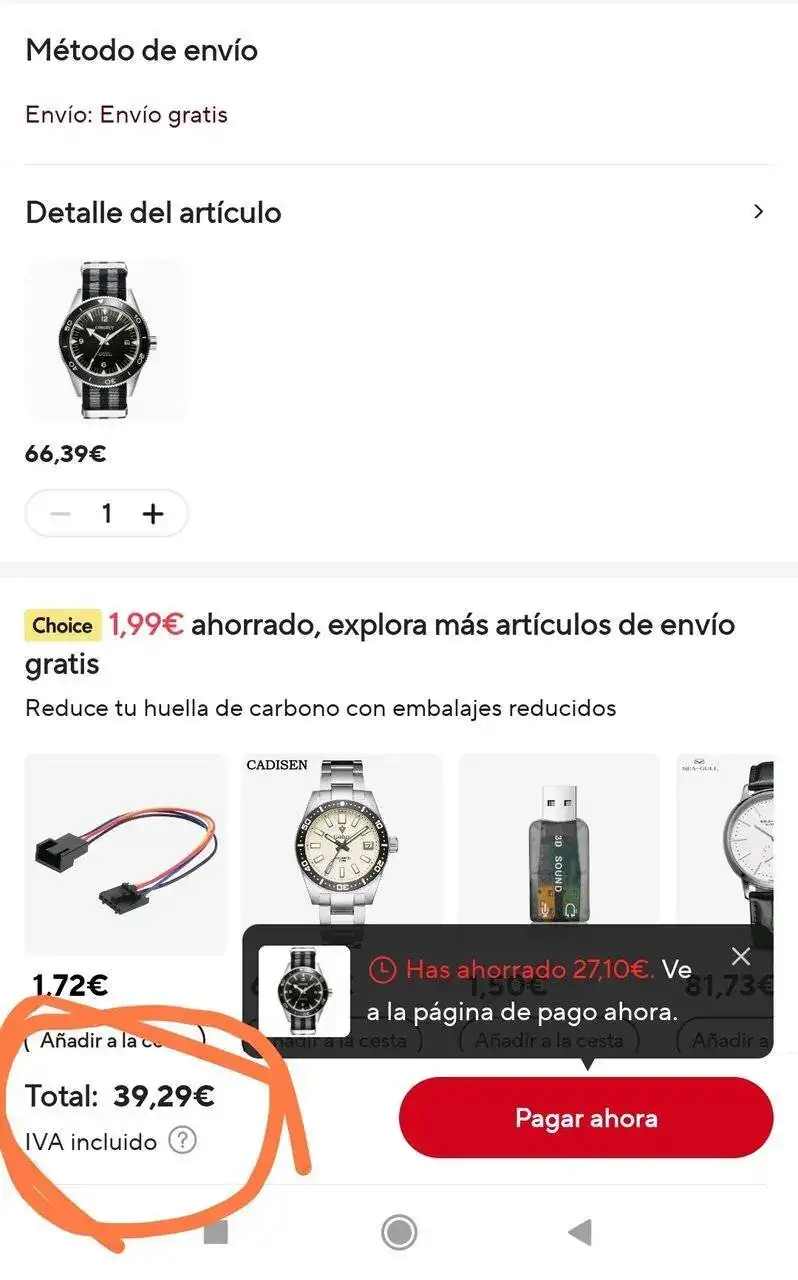
Task: Open the 66,39€ striped-strap watch item
Action: 105,340
